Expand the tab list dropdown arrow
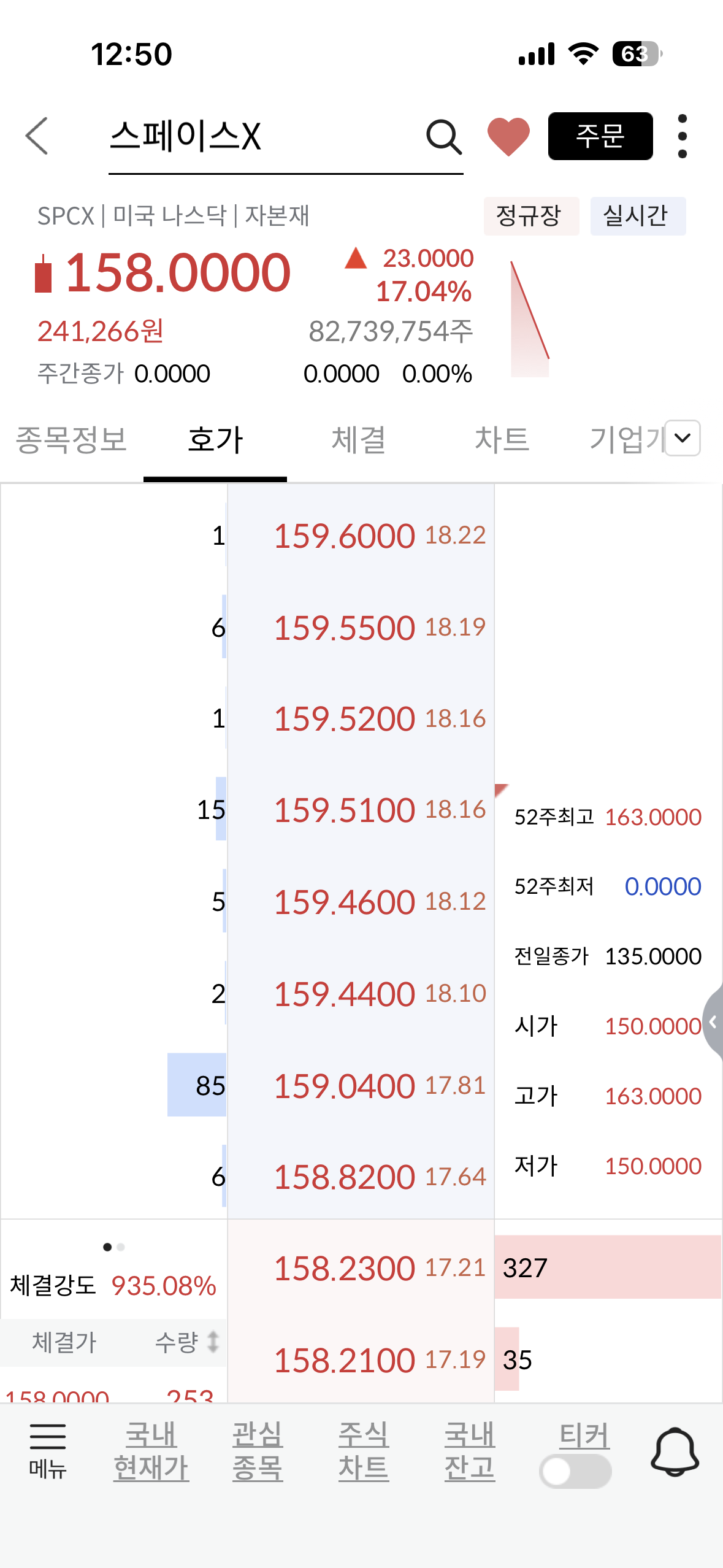This screenshot has width=723, height=1568. [683, 438]
